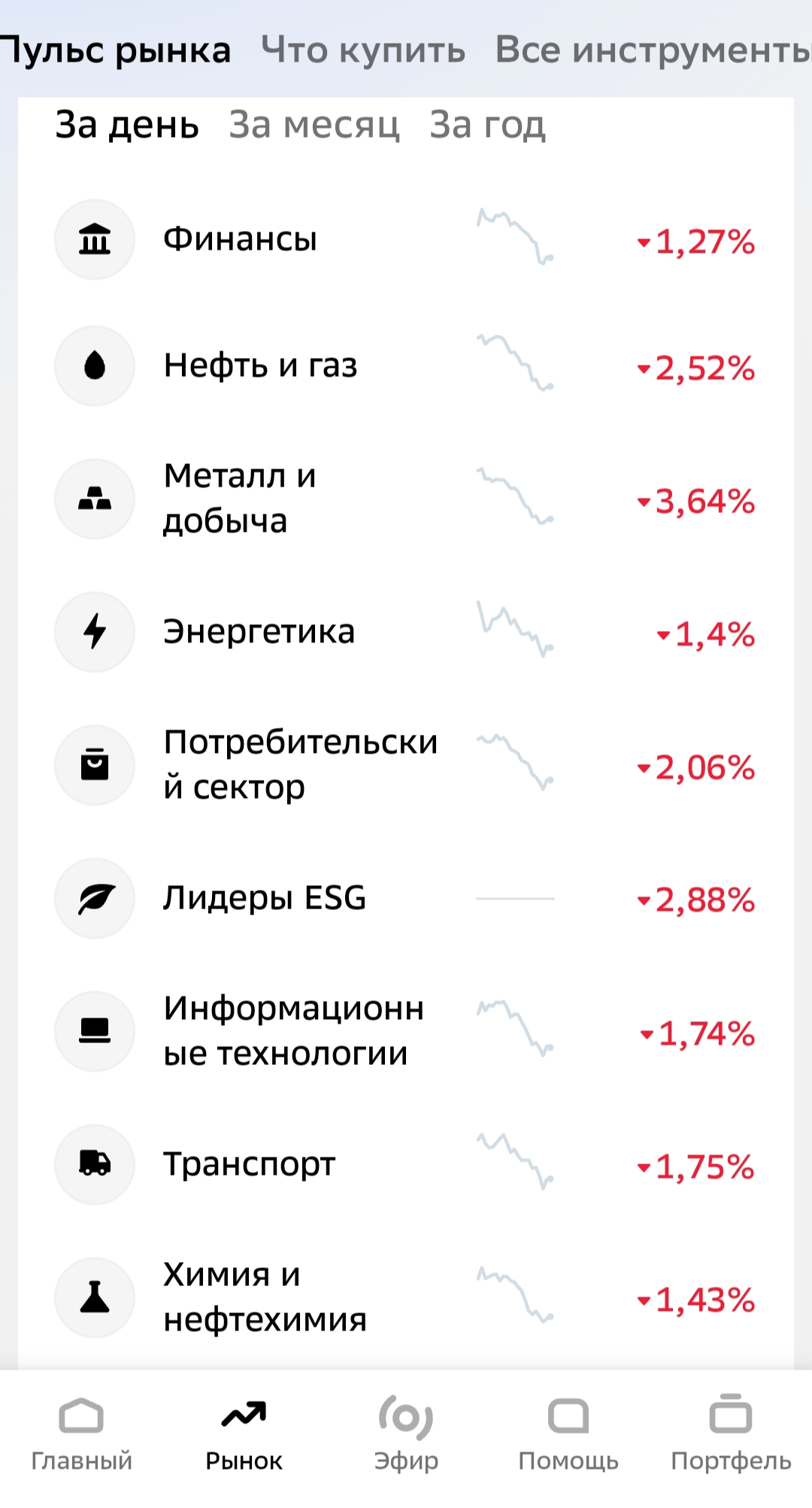Open the Химия и нефтехимия sector

[406, 1297]
